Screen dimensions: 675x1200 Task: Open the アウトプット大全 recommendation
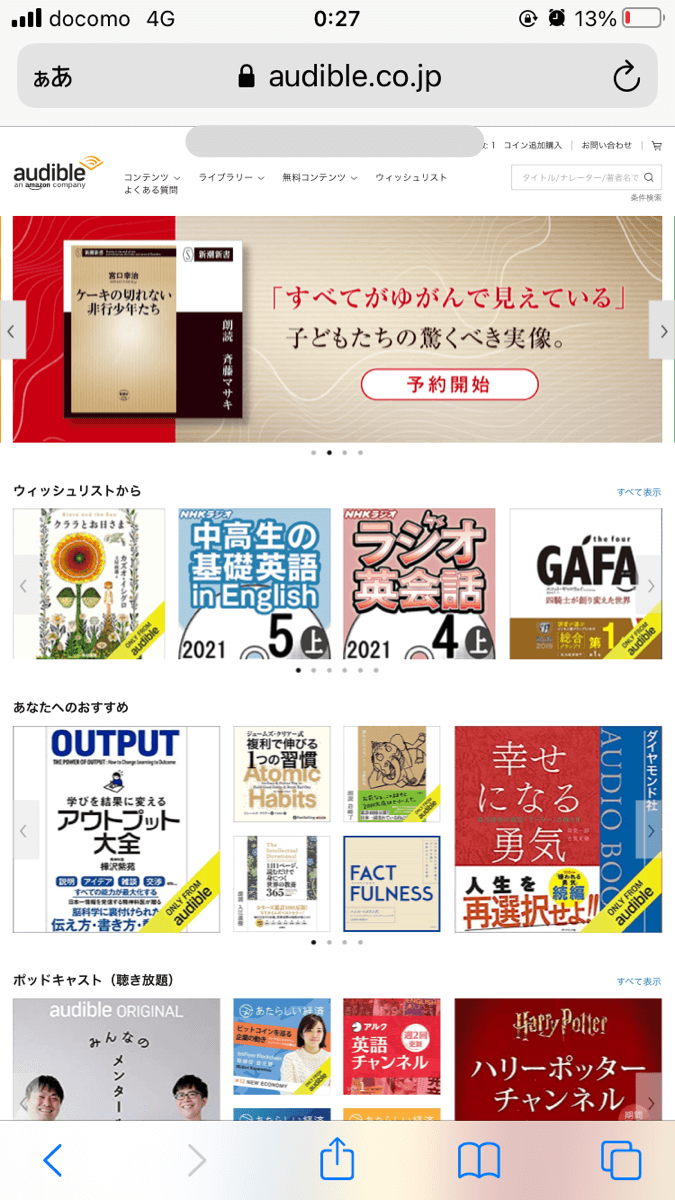tap(116, 829)
